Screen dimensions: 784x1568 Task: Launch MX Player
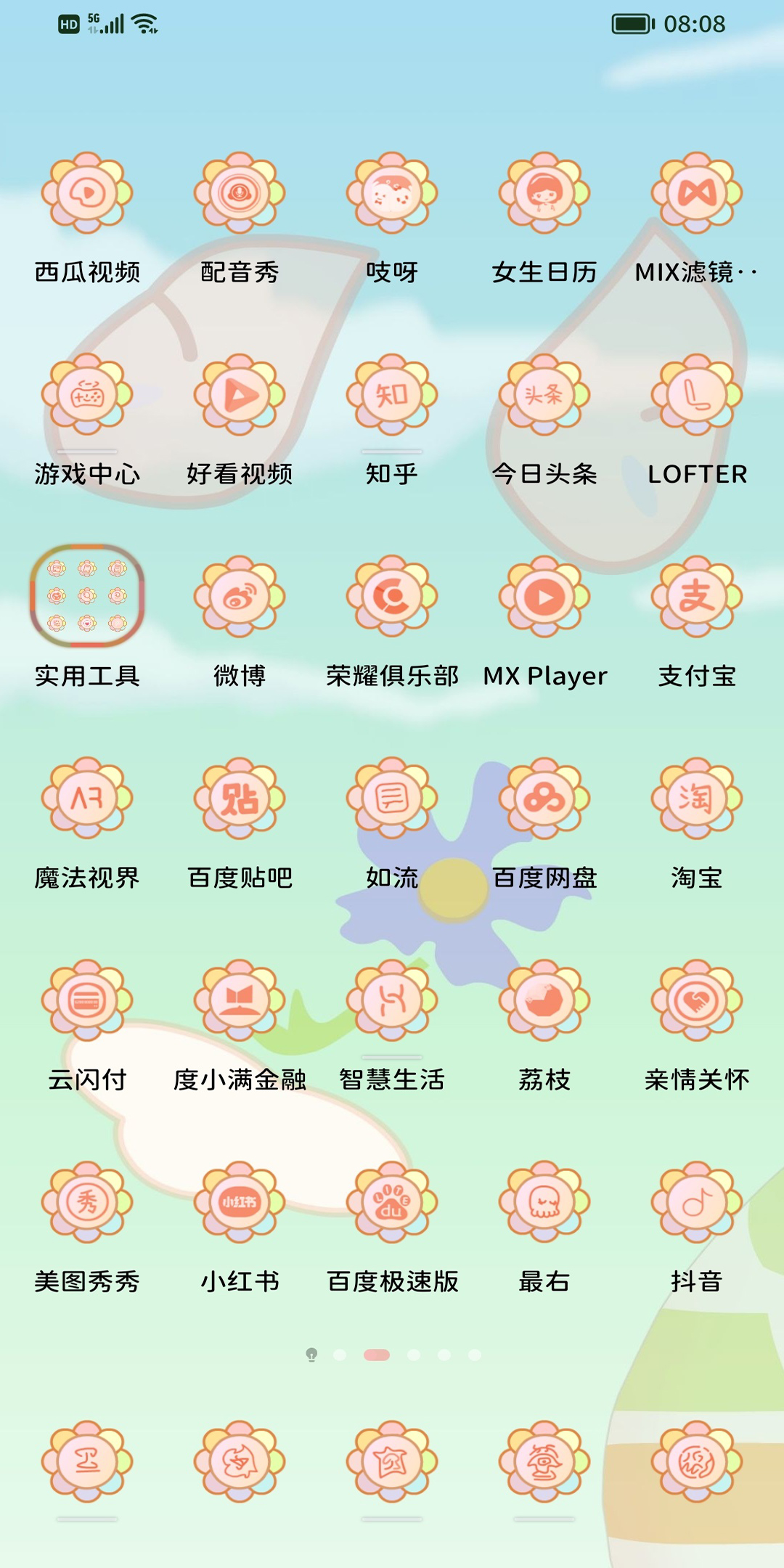tap(544, 597)
